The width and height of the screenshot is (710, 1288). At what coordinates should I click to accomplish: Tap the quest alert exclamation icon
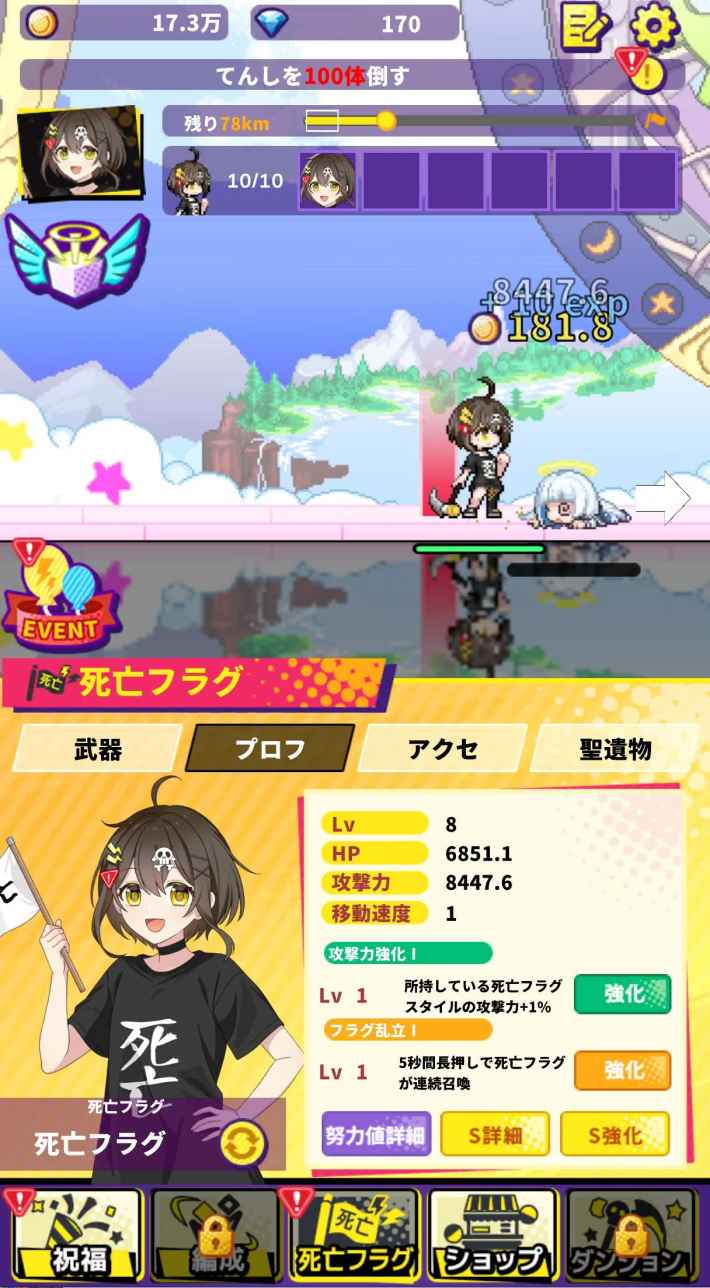tap(647, 72)
